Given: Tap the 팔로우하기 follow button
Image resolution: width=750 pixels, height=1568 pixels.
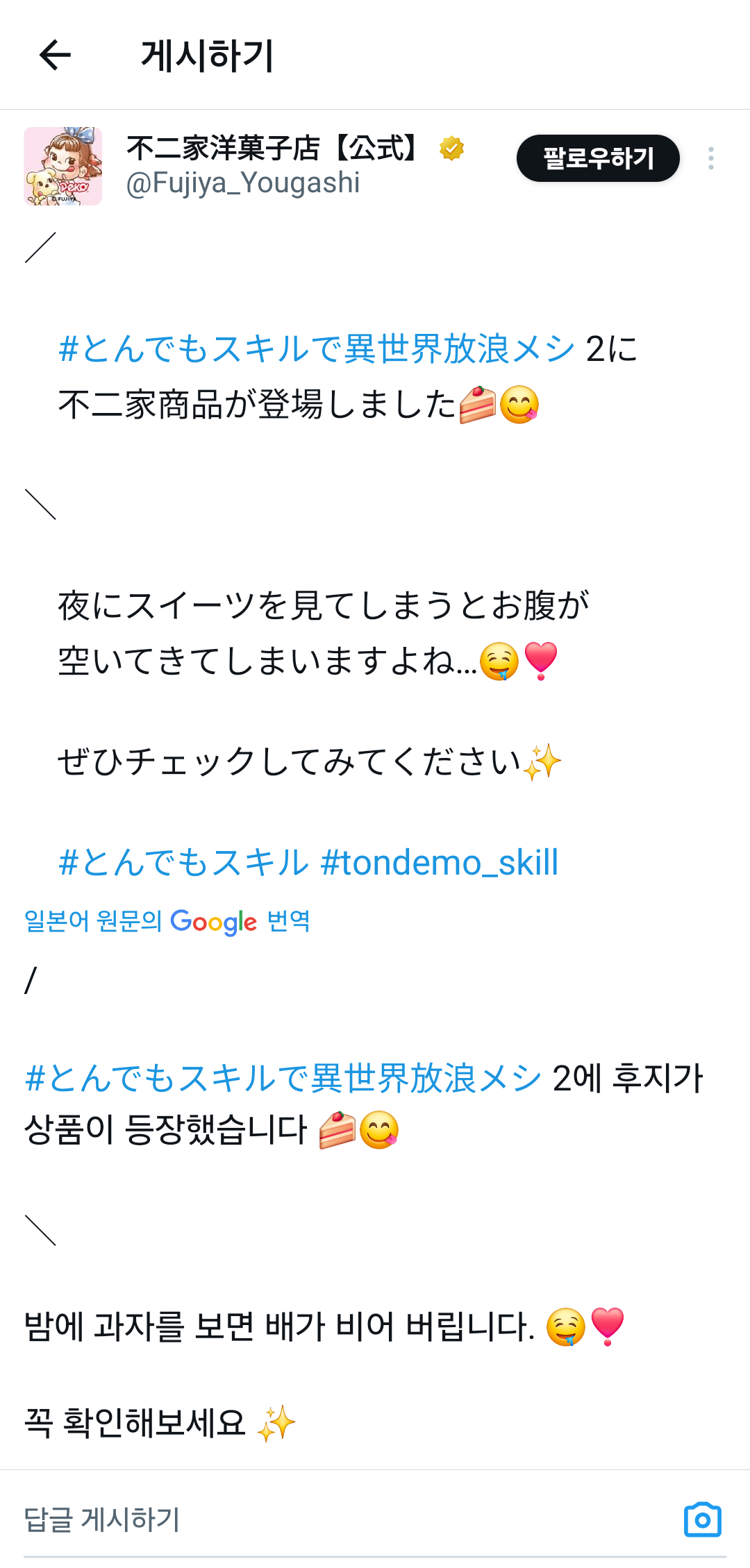Looking at the screenshot, I should [598, 158].
